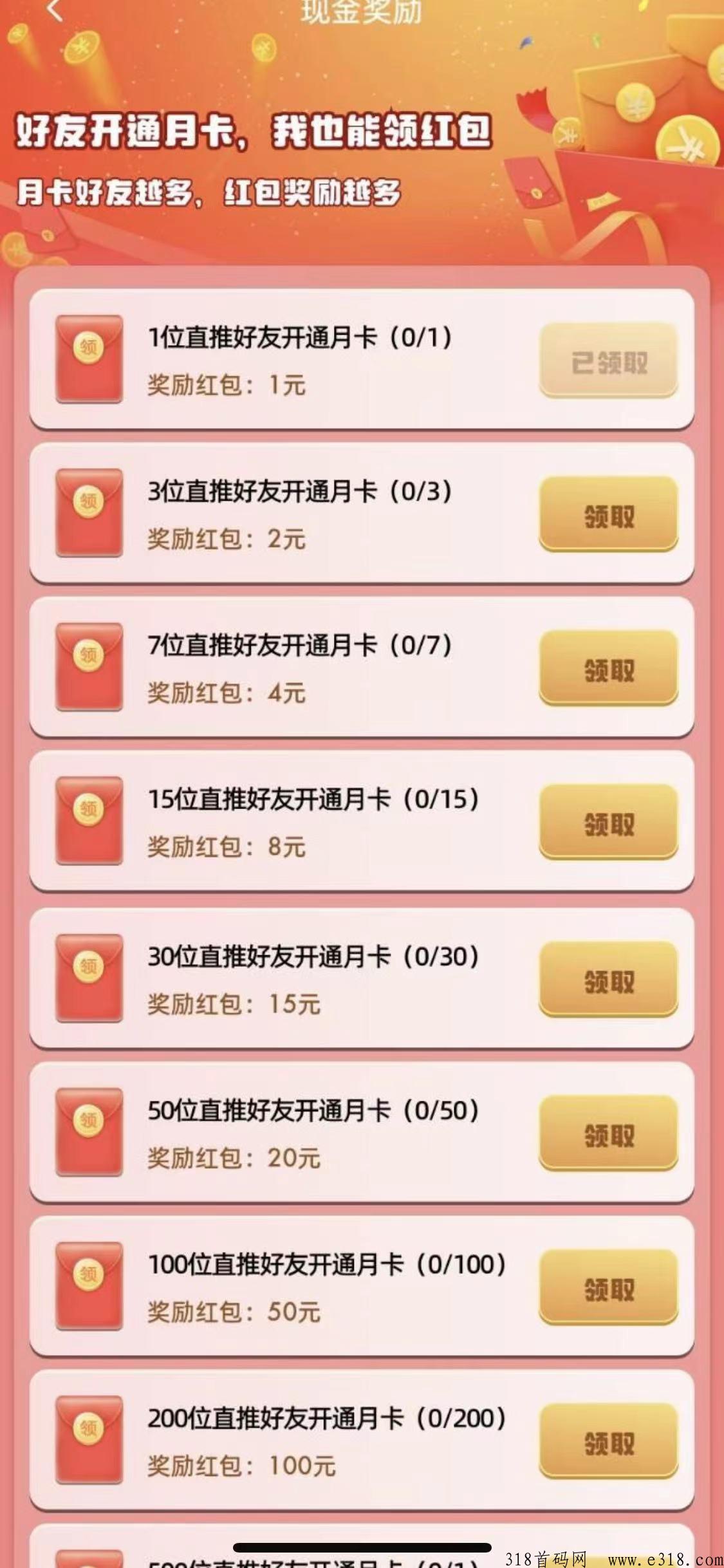The image size is (724, 1568).
Task: Claim the 100元 reward for 200位直推好友
Action: click(x=608, y=1442)
